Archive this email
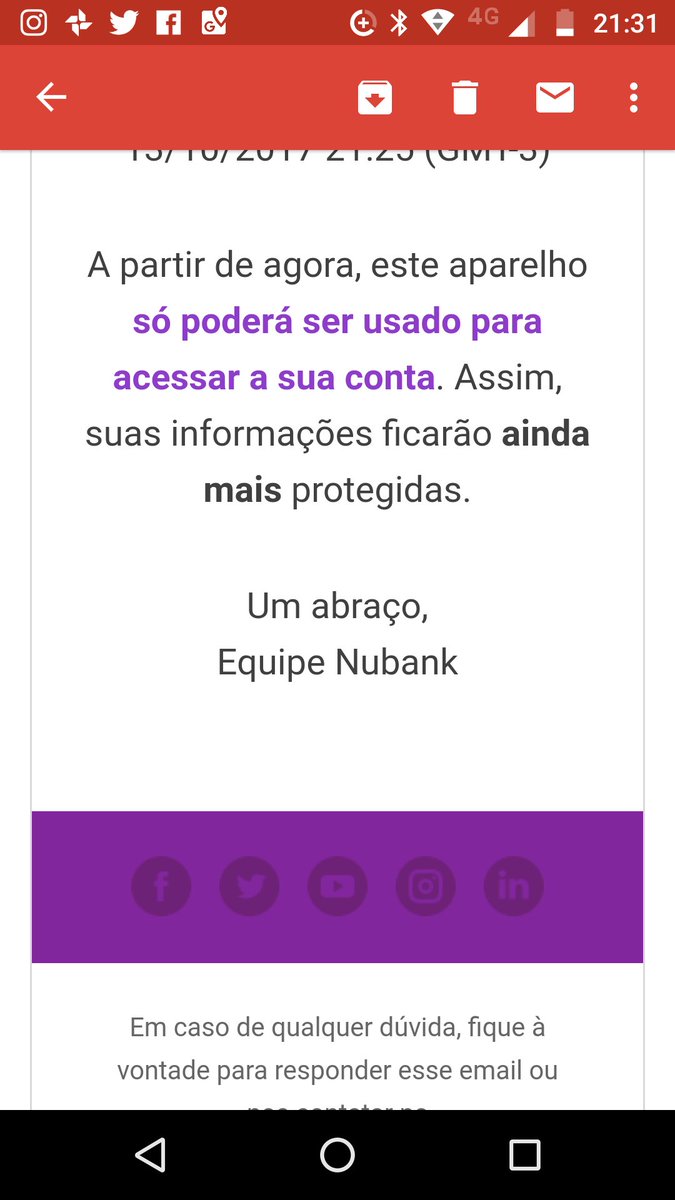This screenshot has width=675, height=1200. (x=375, y=97)
